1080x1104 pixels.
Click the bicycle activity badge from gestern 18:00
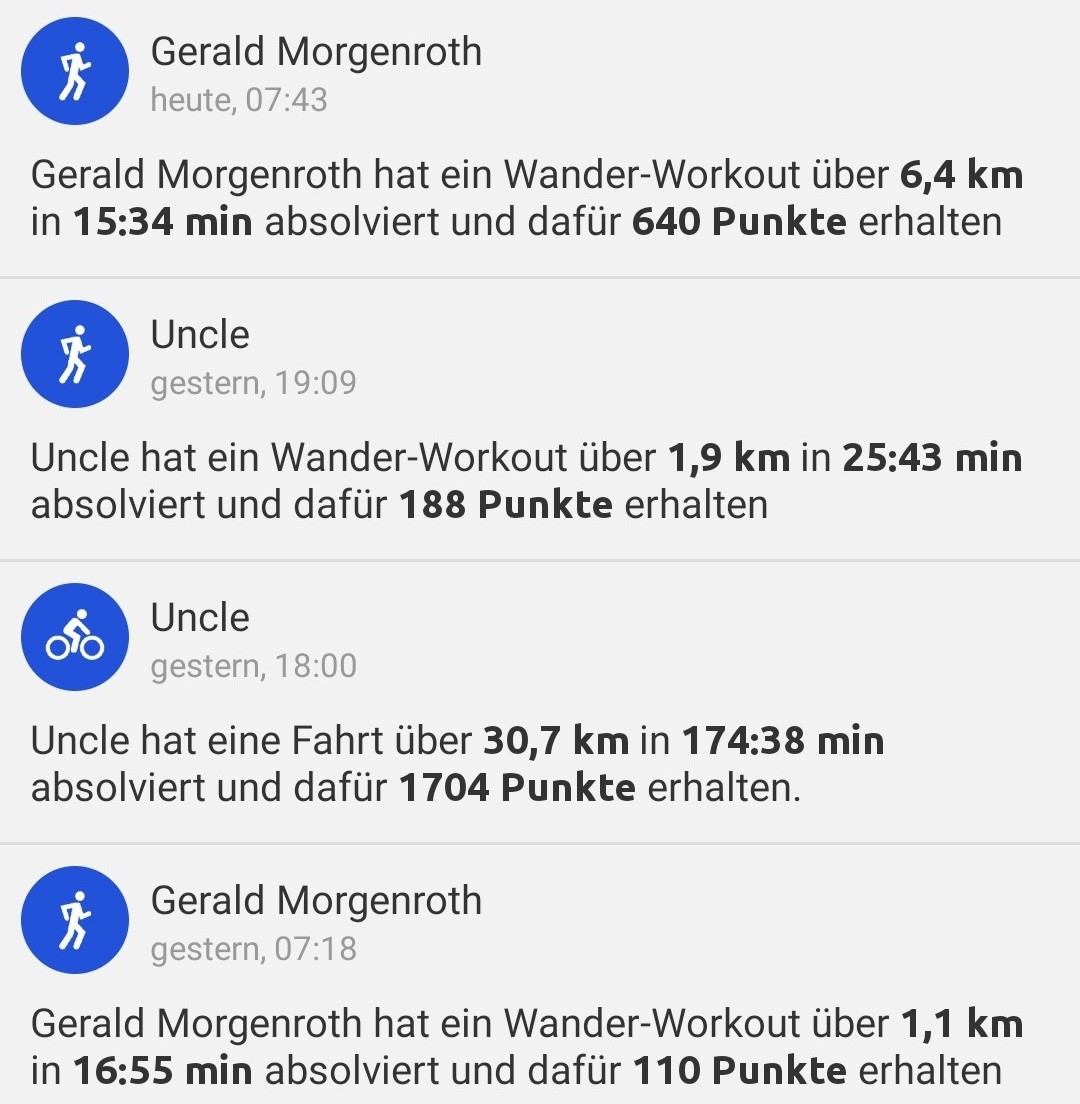(75, 637)
